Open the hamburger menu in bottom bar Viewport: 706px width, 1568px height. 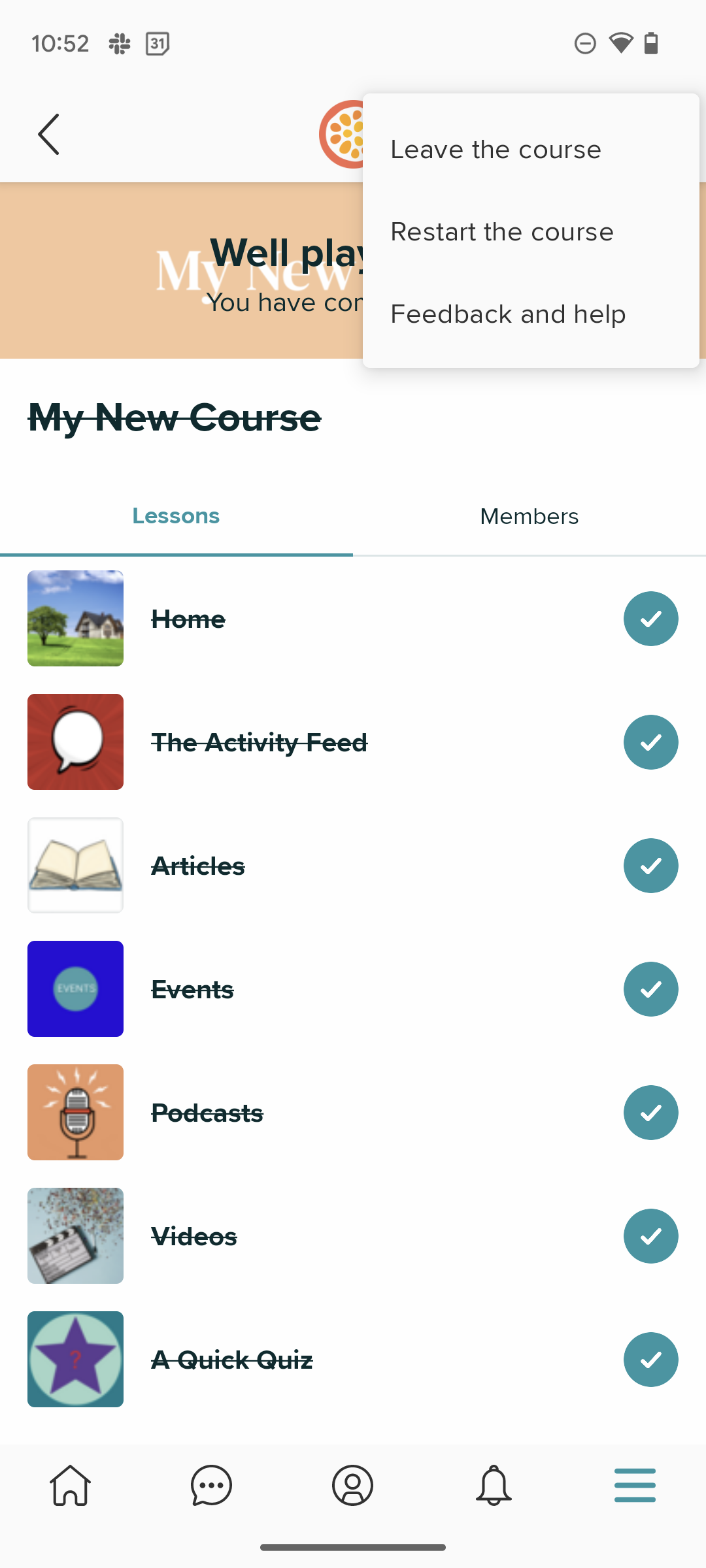[635, 1485]
